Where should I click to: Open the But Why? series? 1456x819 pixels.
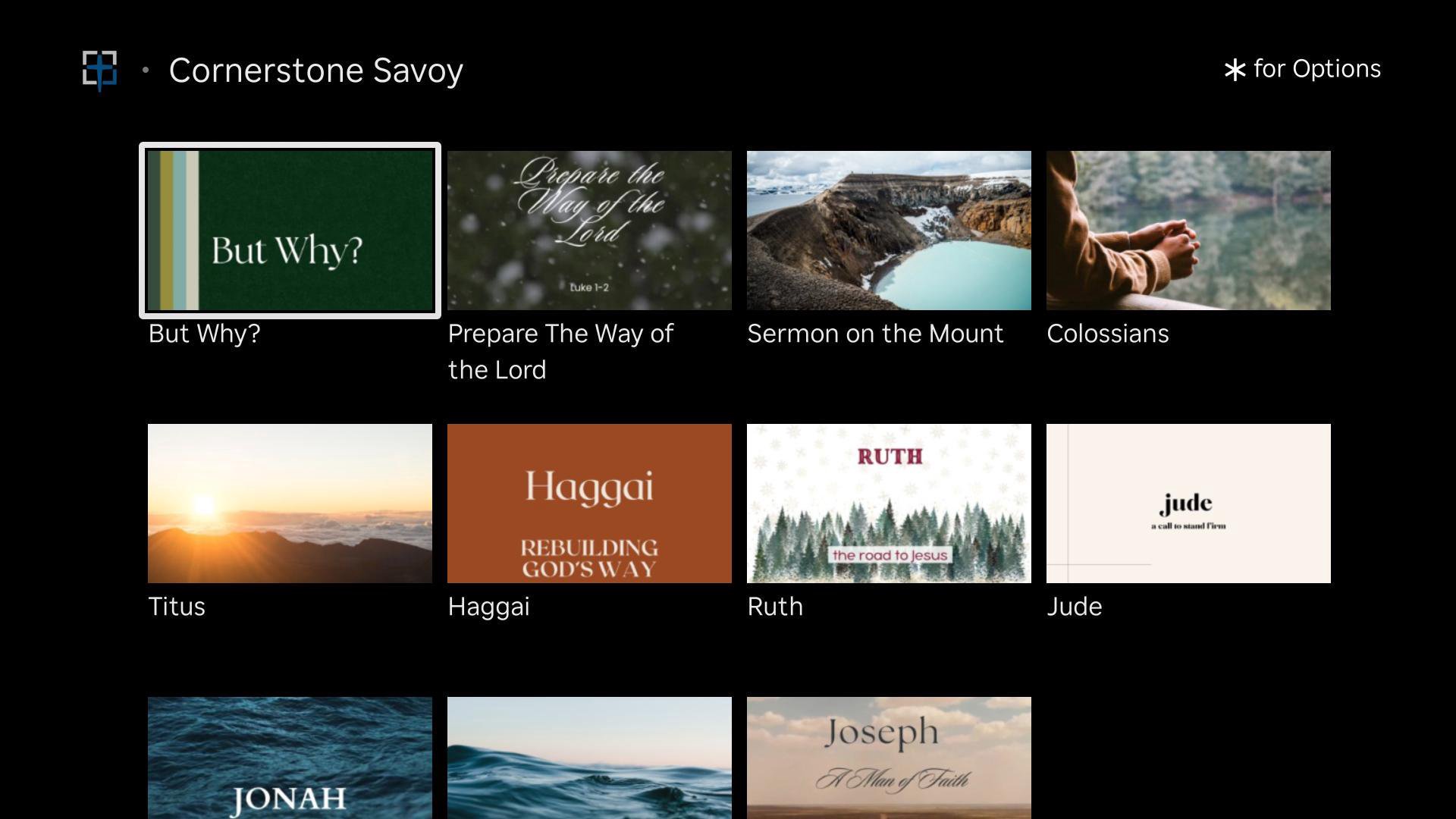click(x=290, y=231)
